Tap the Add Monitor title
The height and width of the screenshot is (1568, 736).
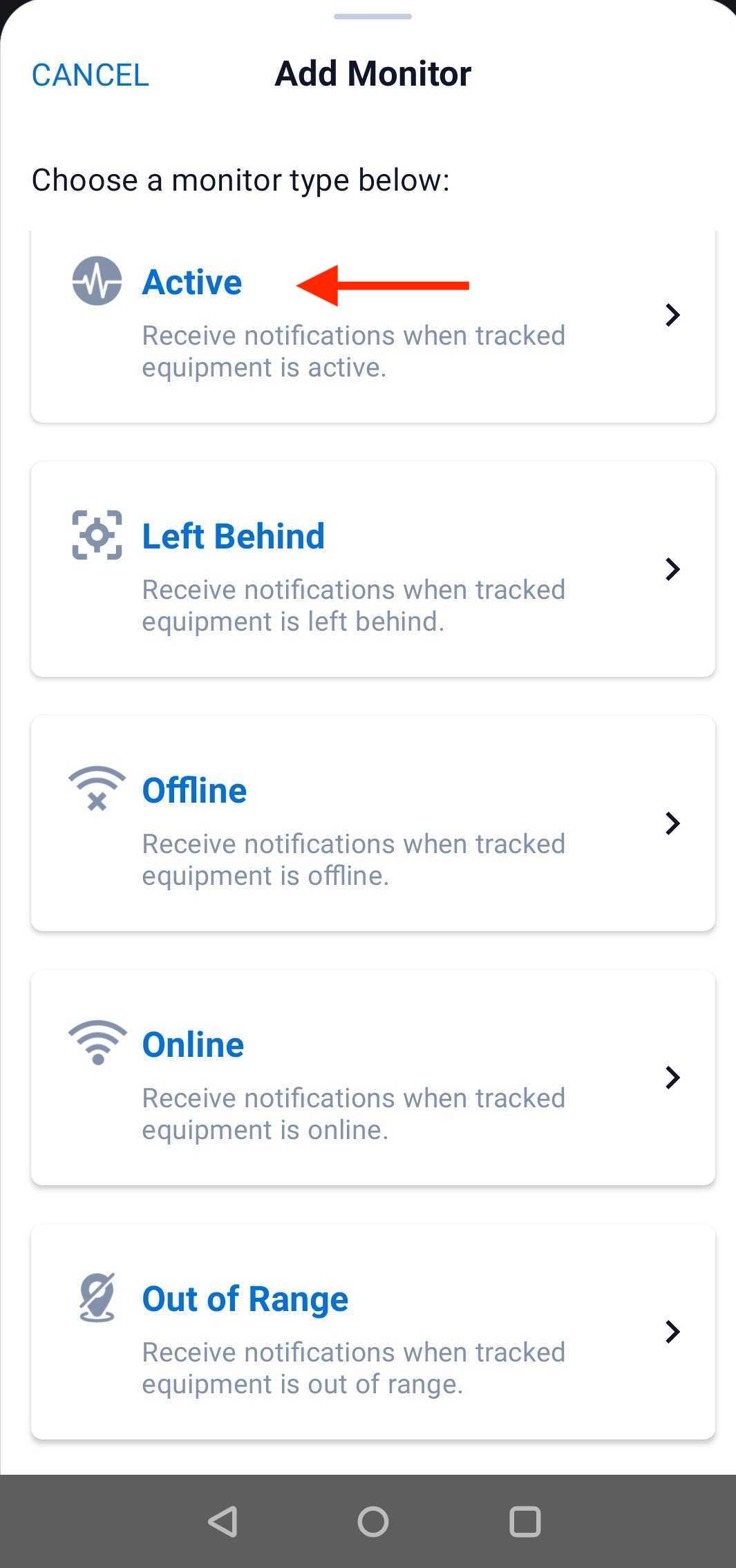(x=372, y=73)
